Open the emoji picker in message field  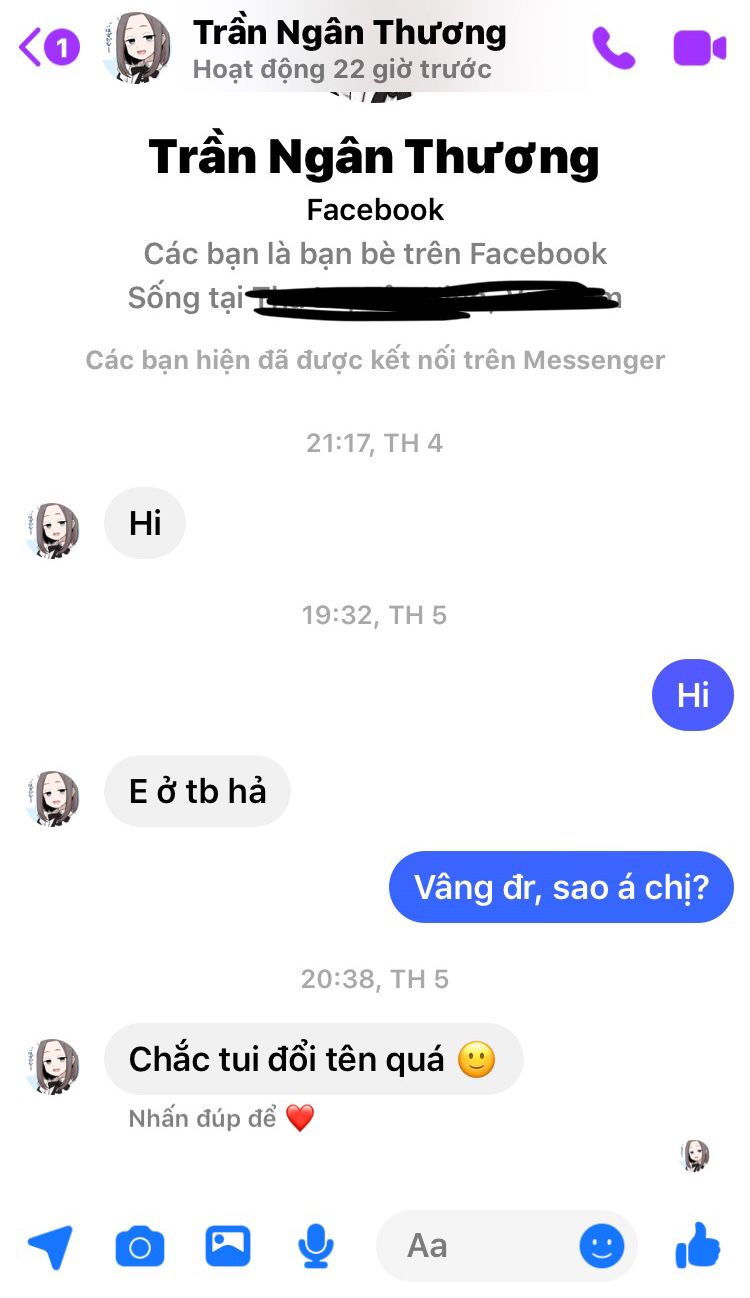click(x=602, y=1246)
